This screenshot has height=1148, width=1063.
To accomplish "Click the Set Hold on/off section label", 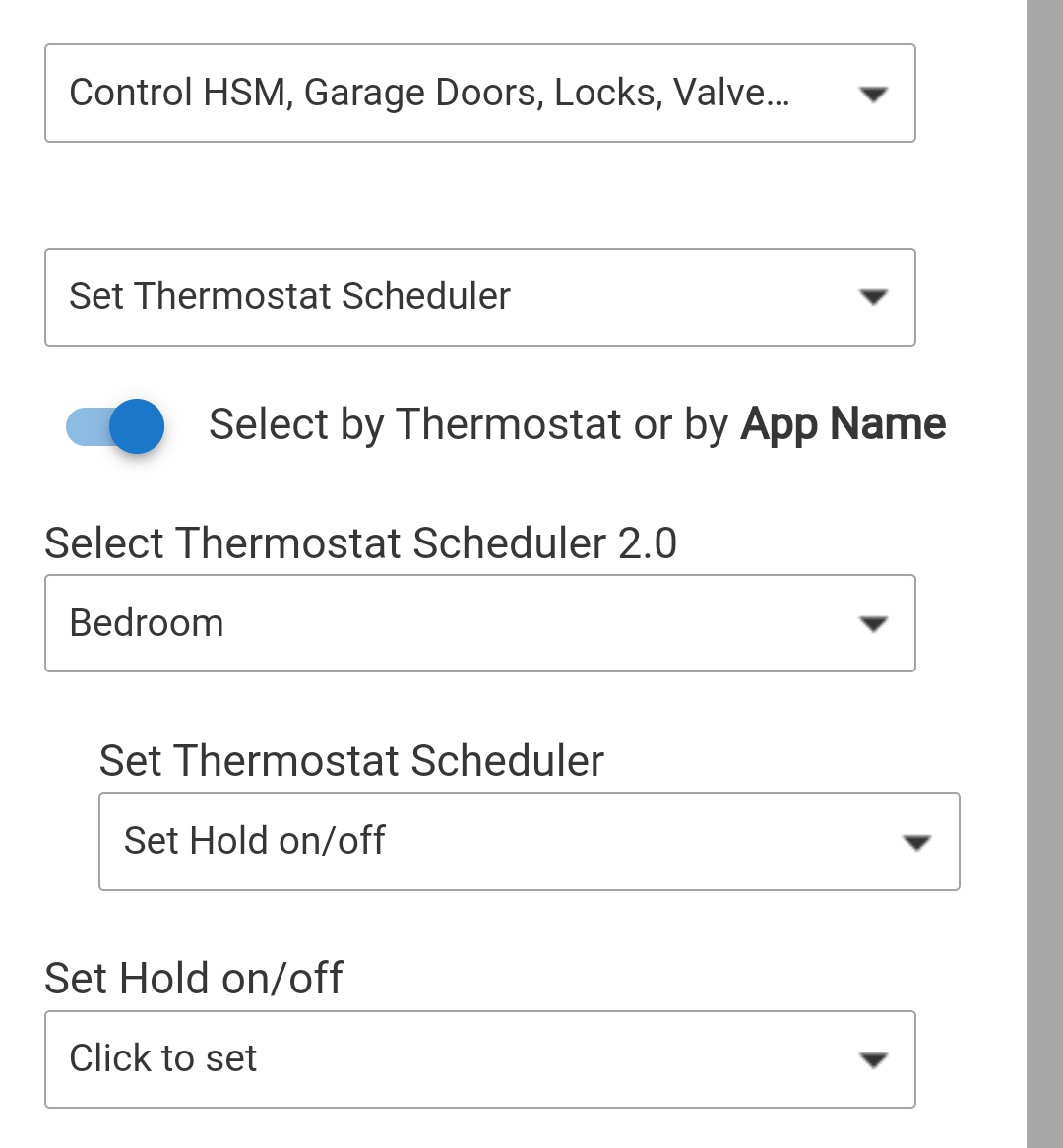I will tap(194, 978).
